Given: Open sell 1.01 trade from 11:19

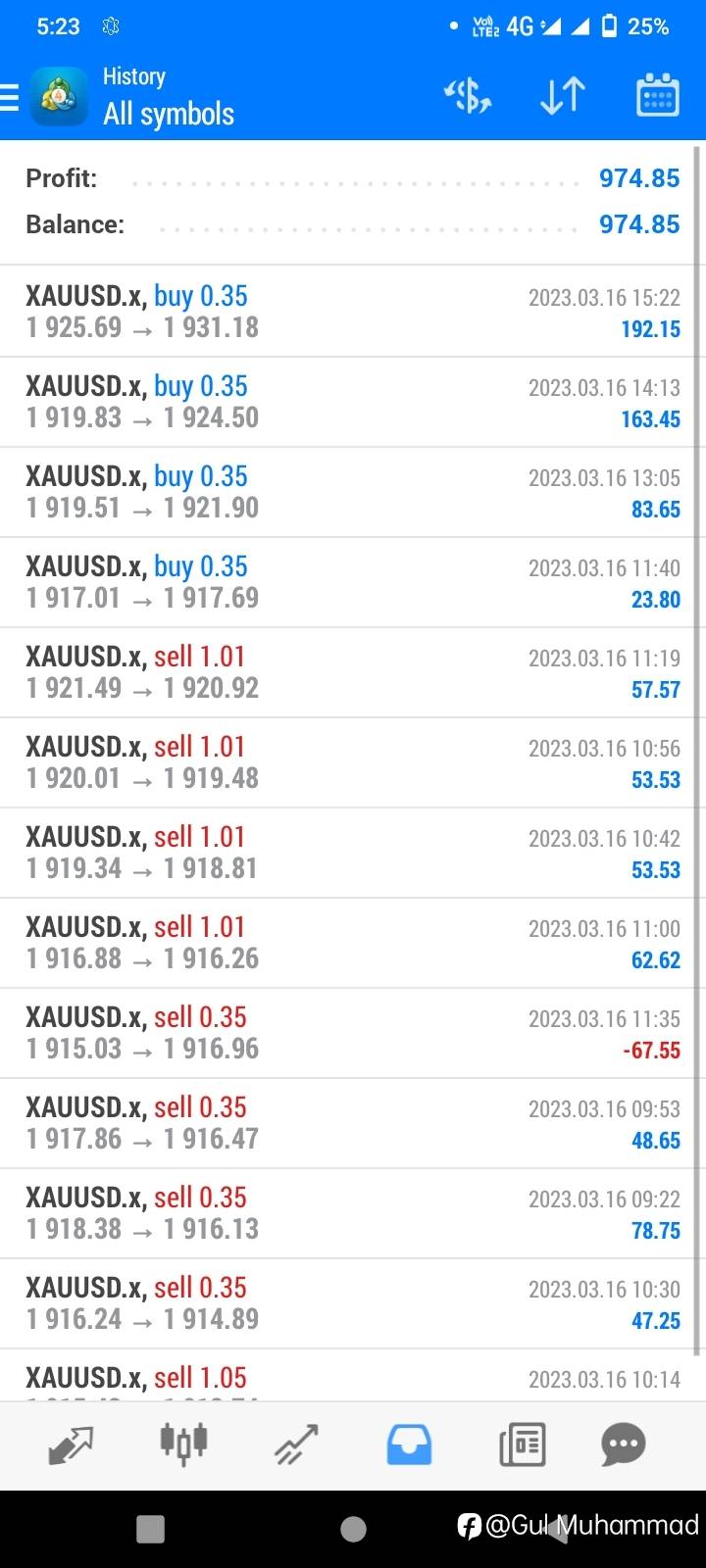Looking at the screenshot, I should [353, 672].
